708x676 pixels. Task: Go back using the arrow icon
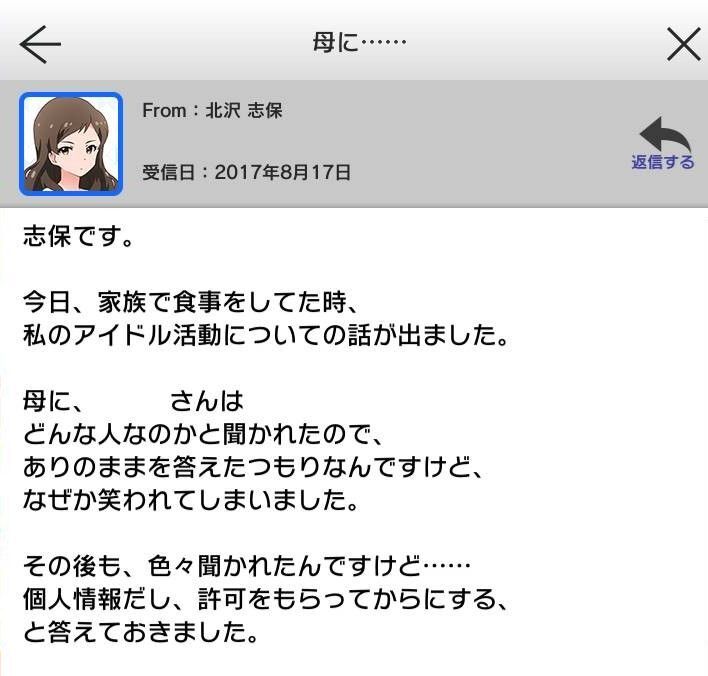tap(40, 43)
